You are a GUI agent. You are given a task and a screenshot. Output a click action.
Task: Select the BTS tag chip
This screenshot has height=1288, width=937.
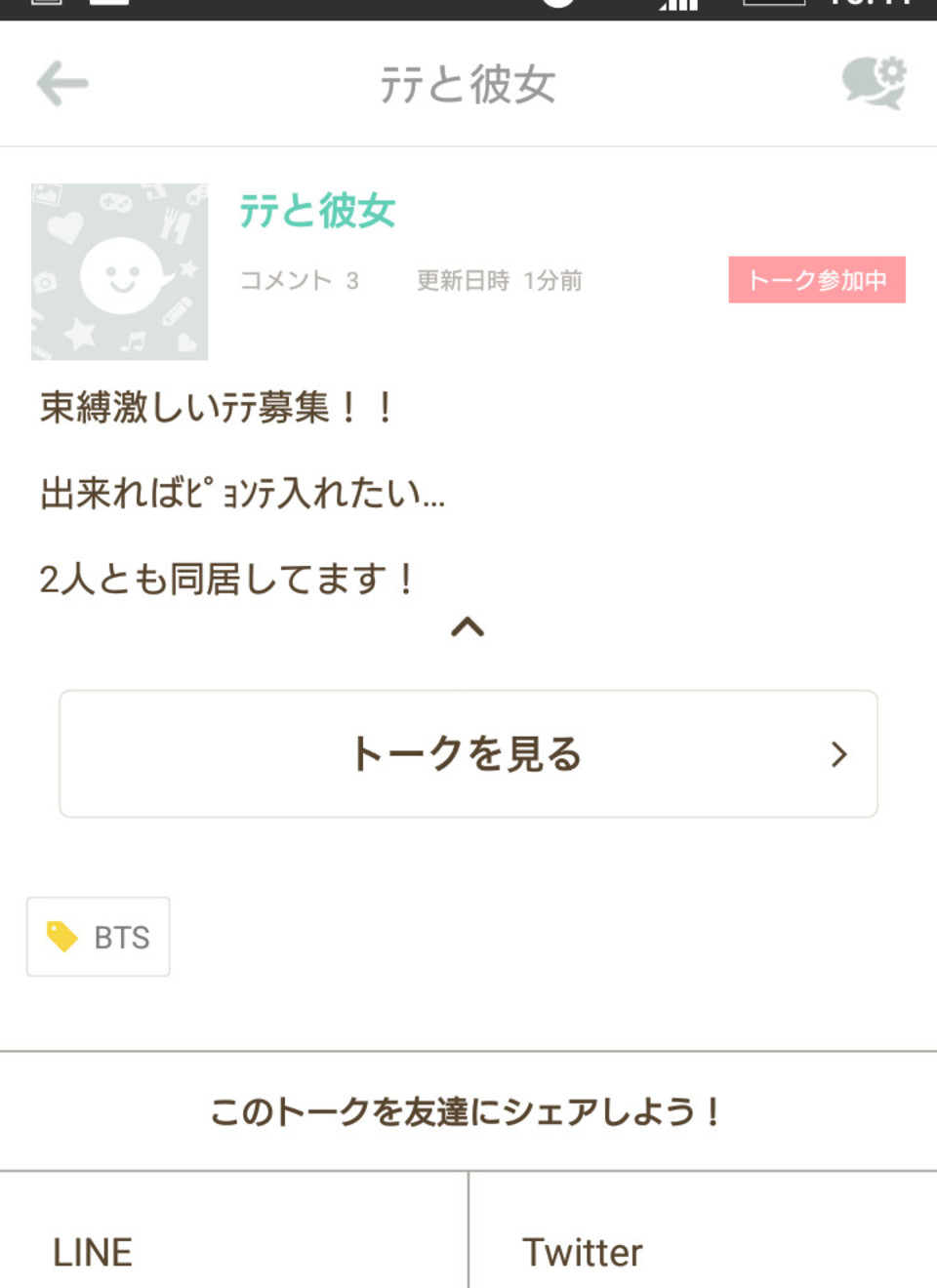point(99,937)
